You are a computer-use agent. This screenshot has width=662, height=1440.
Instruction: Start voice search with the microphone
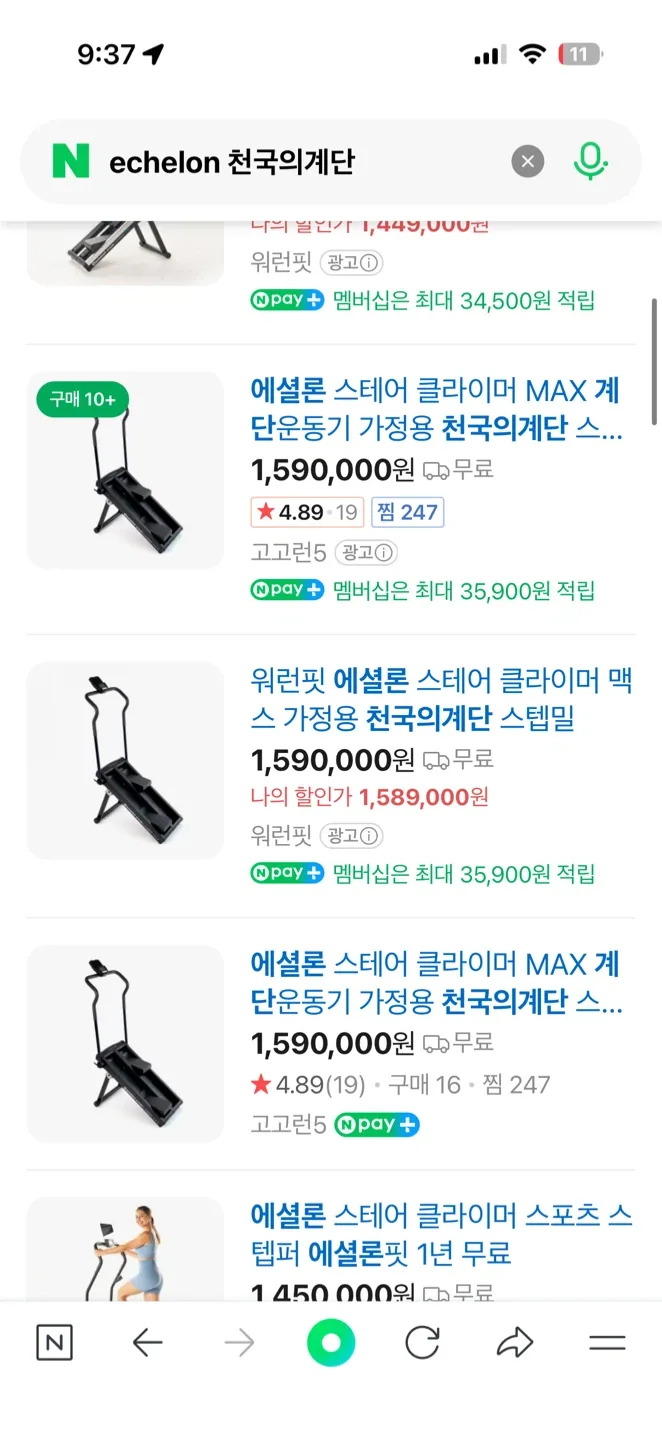tap(591, 161)
